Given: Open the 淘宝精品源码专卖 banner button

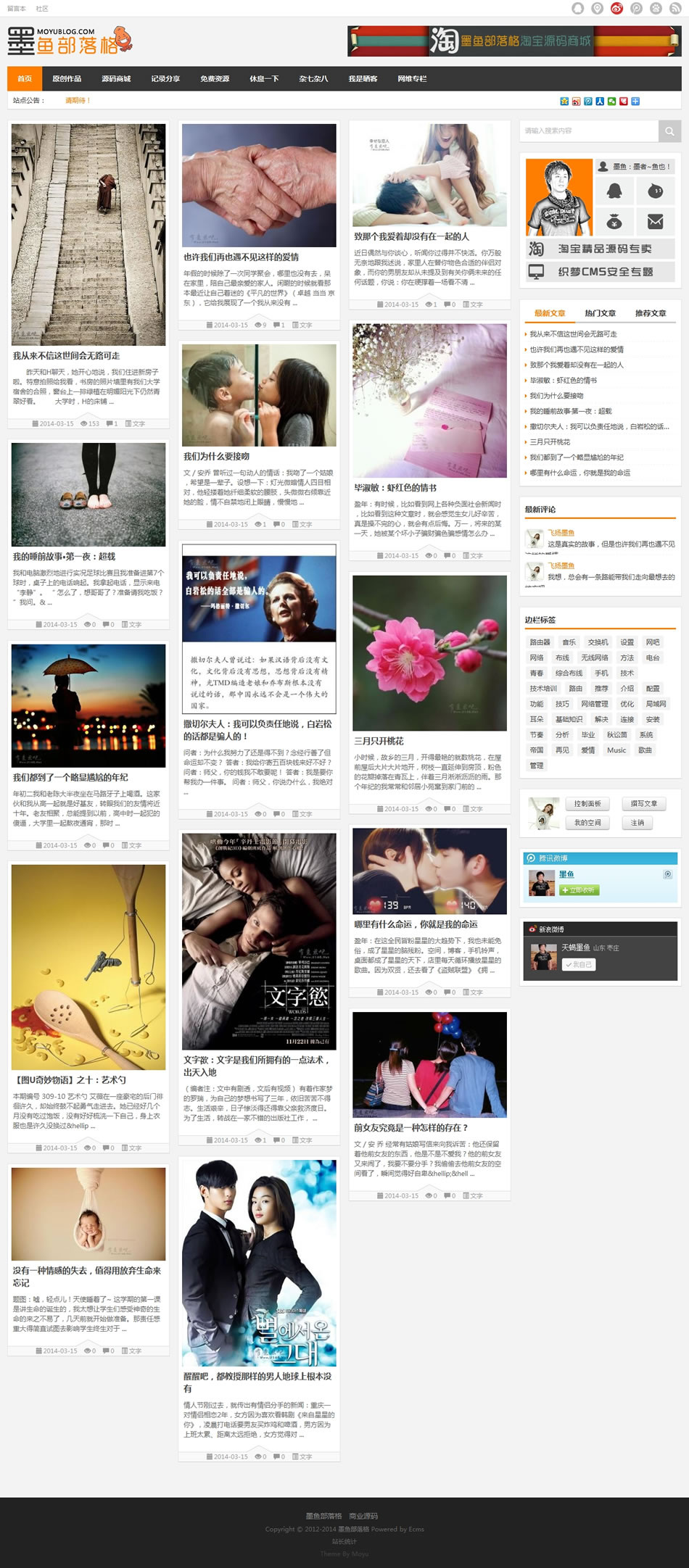Looking at the screenshot, I should (601, 249).
